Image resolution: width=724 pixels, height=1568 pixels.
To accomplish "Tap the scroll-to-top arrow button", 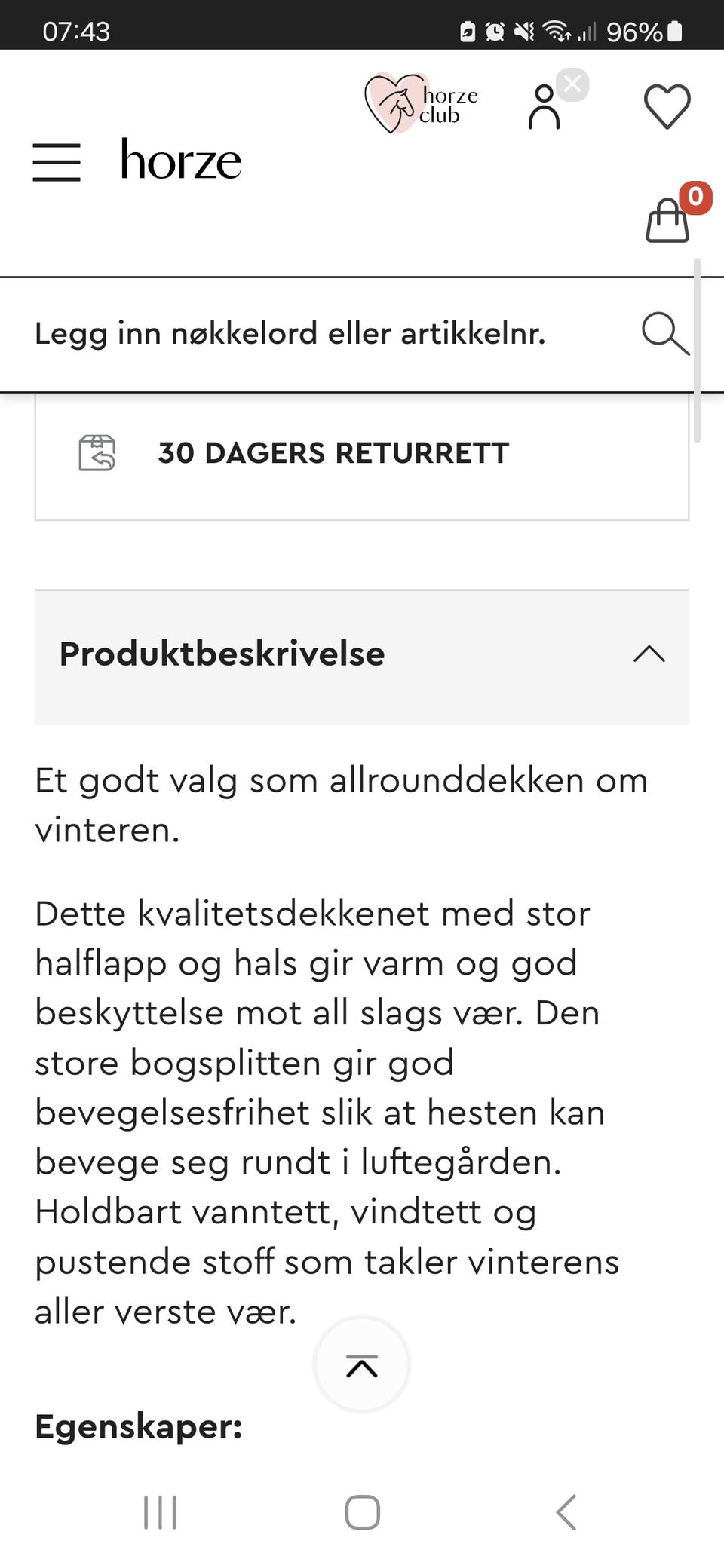I will point(362,1364).
